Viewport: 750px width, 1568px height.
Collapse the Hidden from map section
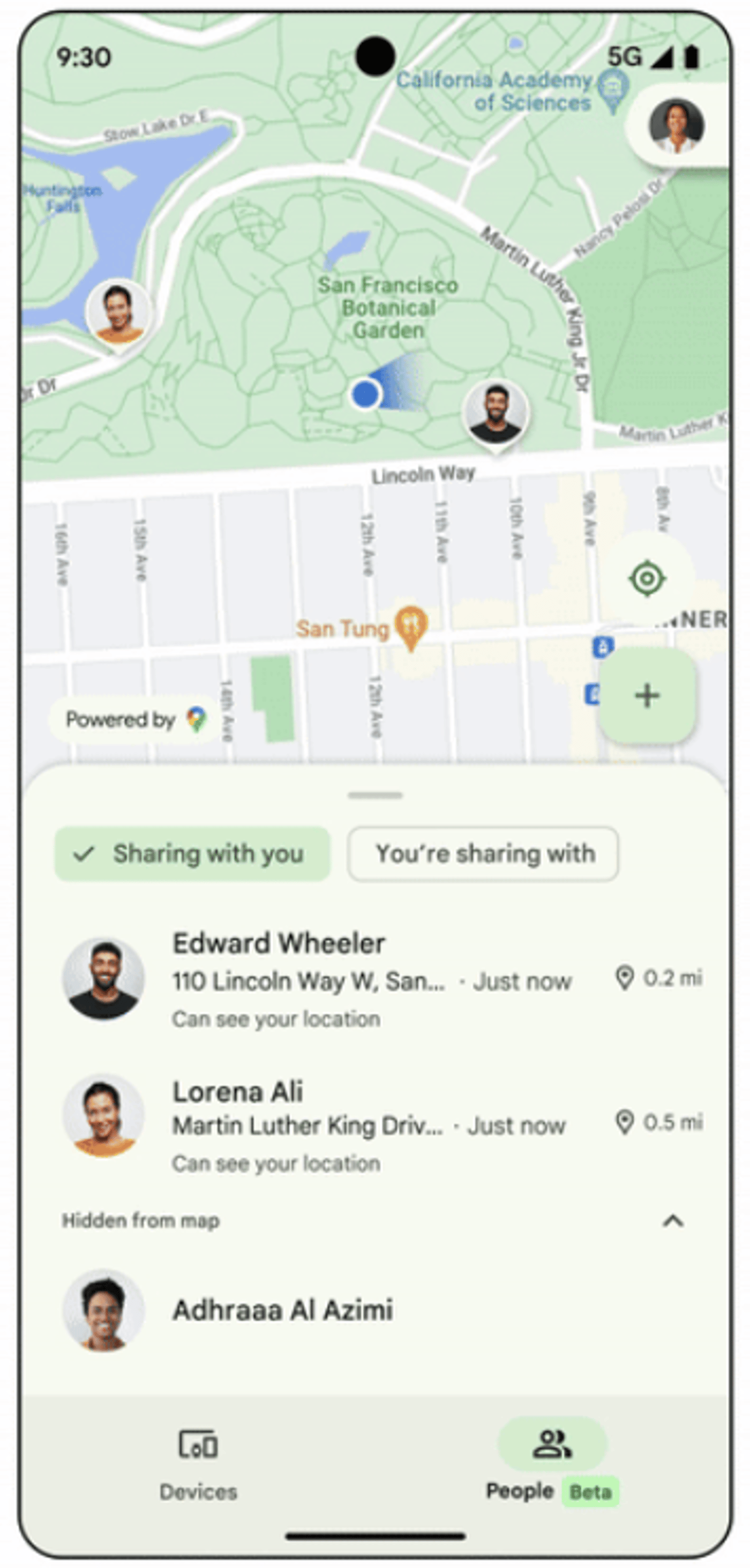tap(672, 1221)
